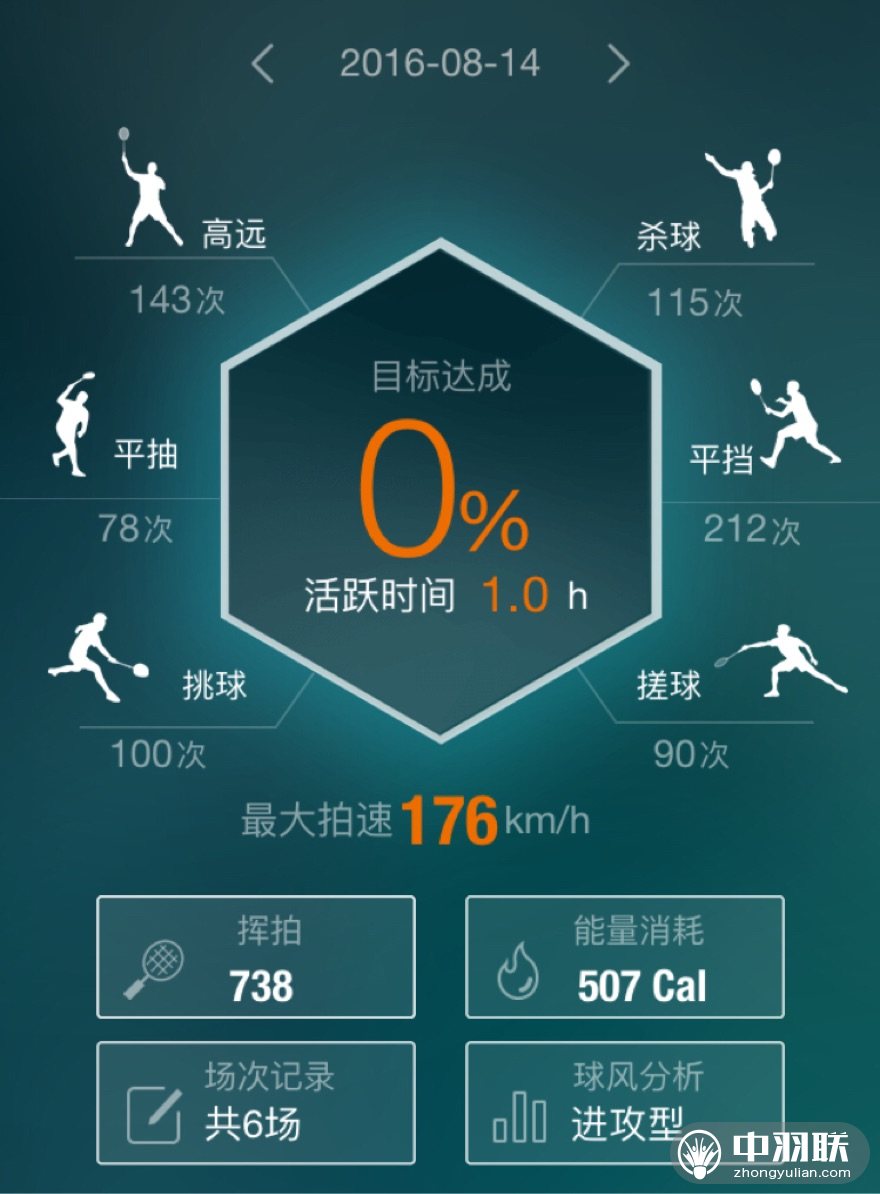Go to the next day's data
The height and width of the screenshot is (1194, 880).
point(619,64)
